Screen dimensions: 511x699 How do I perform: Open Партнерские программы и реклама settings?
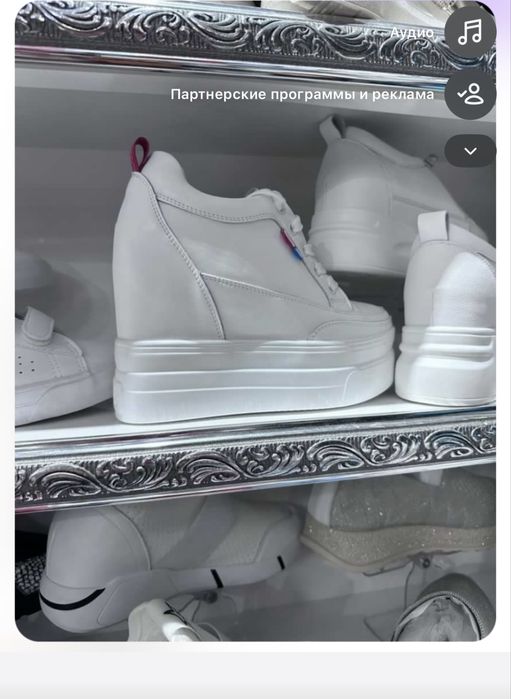pos(470,94)
